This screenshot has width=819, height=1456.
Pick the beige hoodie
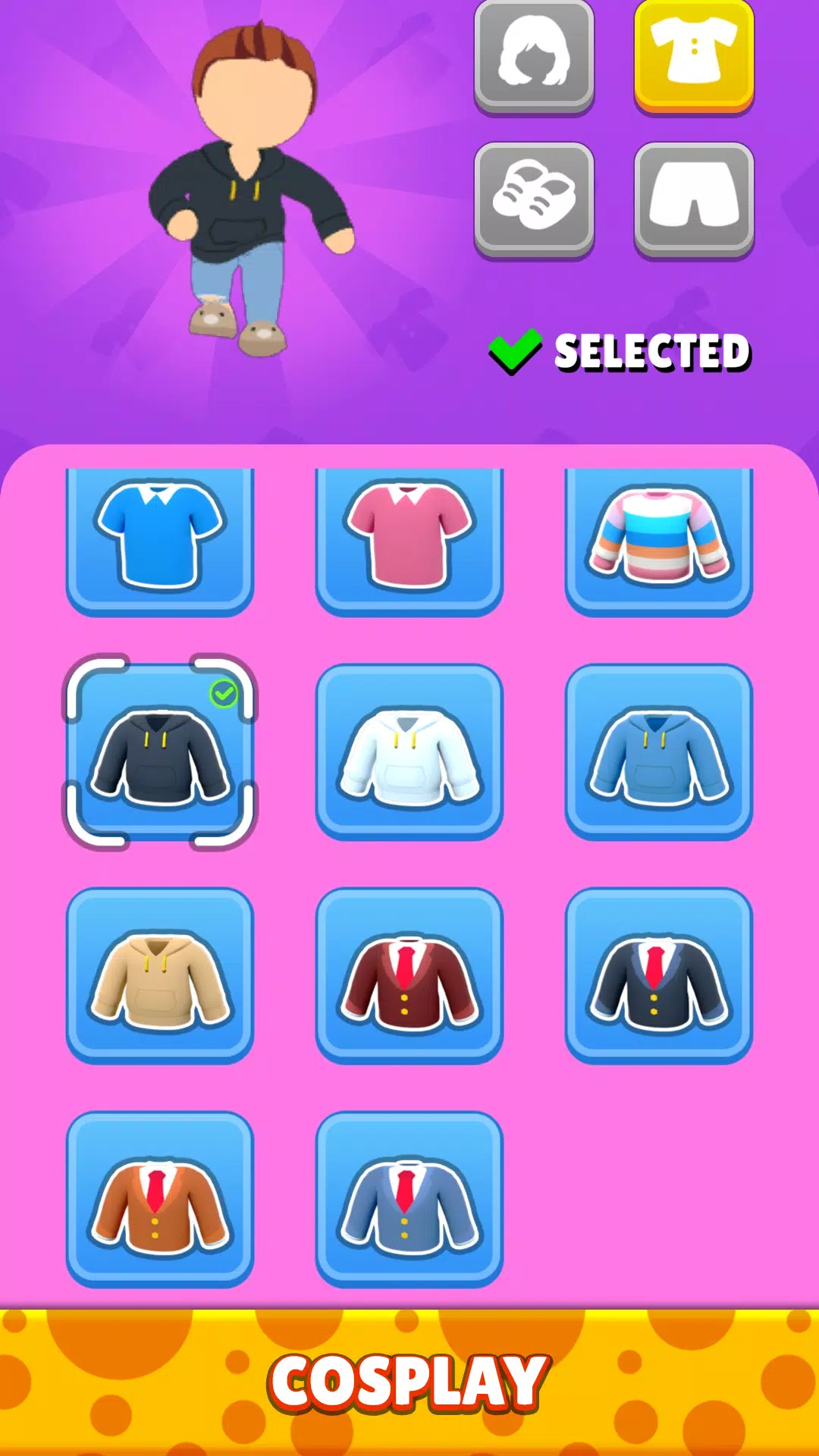[x=160, y=975]
